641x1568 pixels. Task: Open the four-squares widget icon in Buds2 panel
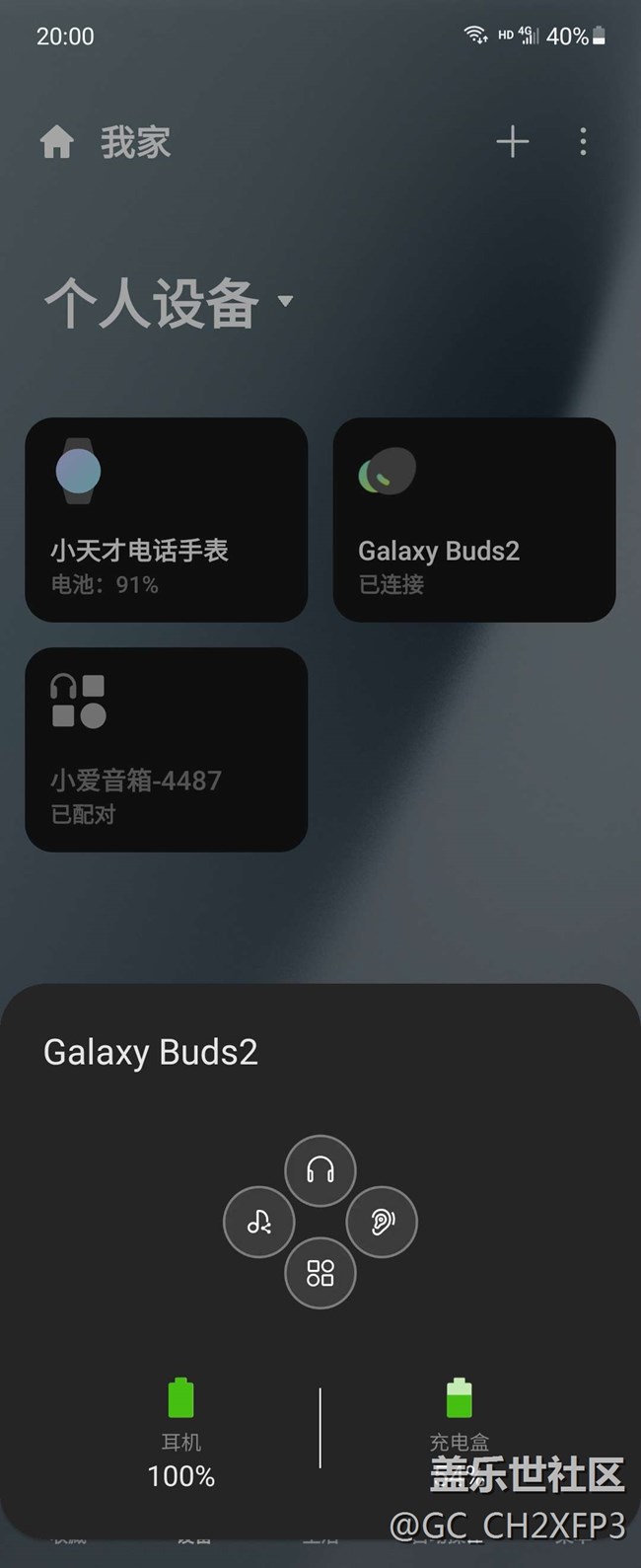(320, 1273)
